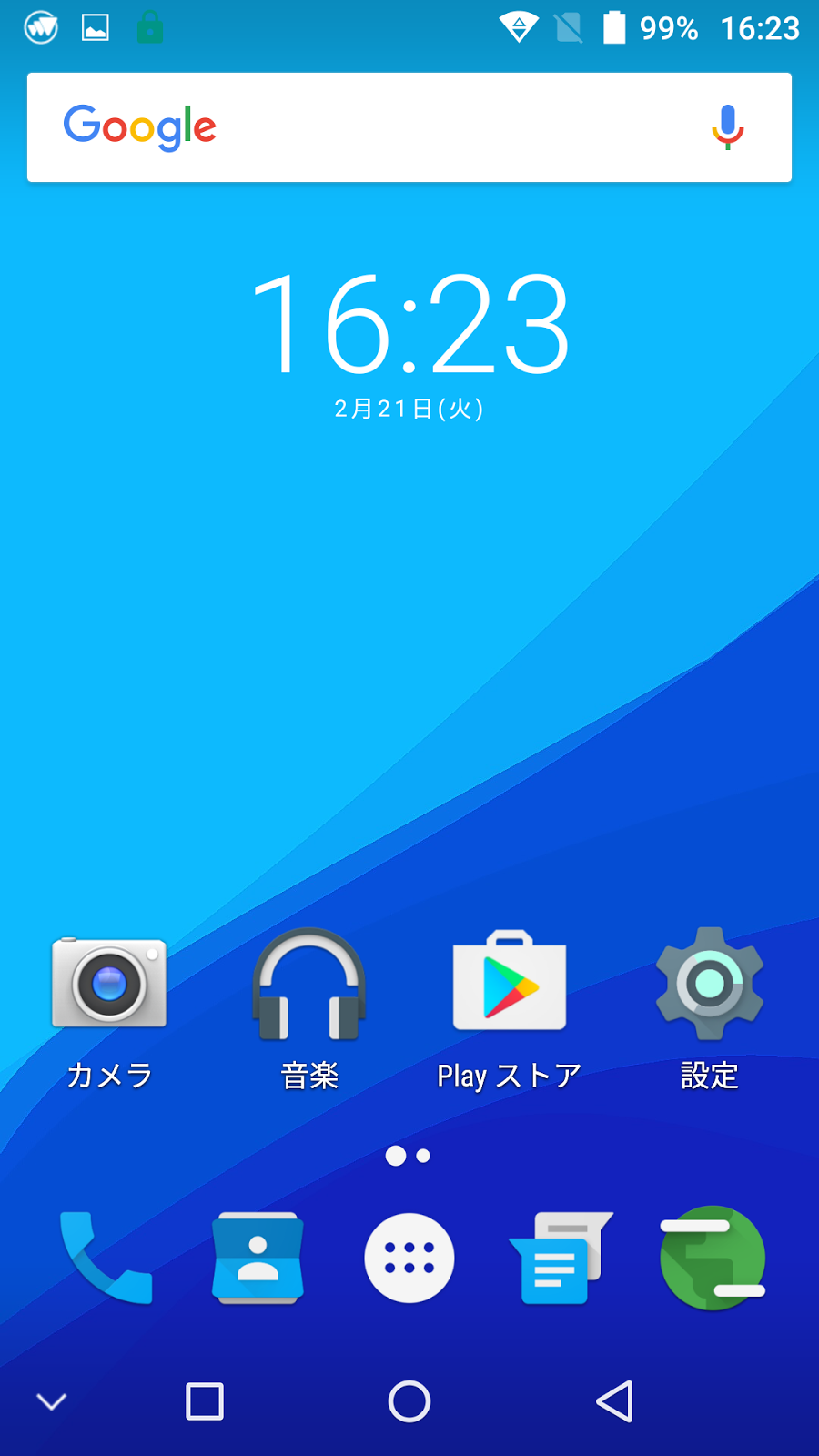Launch the green globe browser app
This screenshot has height=1456, width=819.
713,1259
